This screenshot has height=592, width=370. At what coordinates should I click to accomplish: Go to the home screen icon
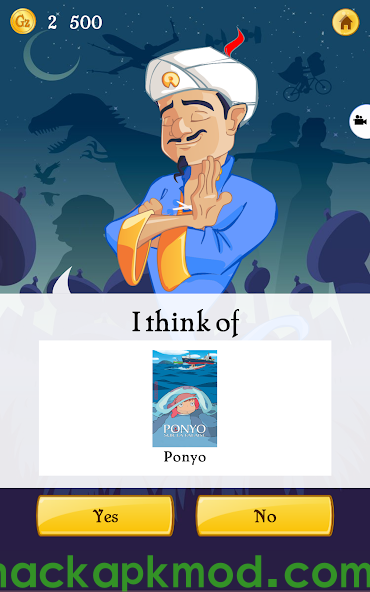(x=345, y=22)
